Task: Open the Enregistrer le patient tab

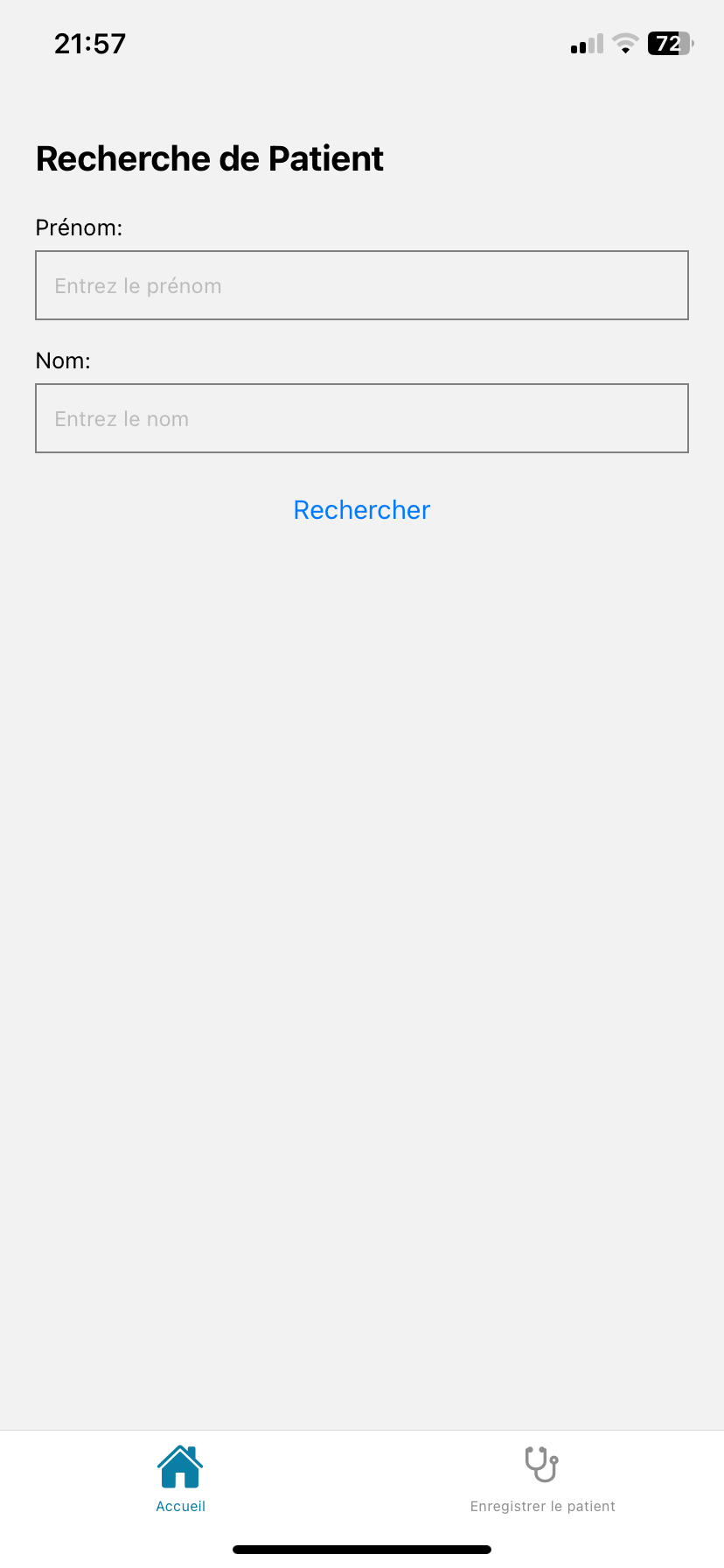Action: coord(543,1479)
